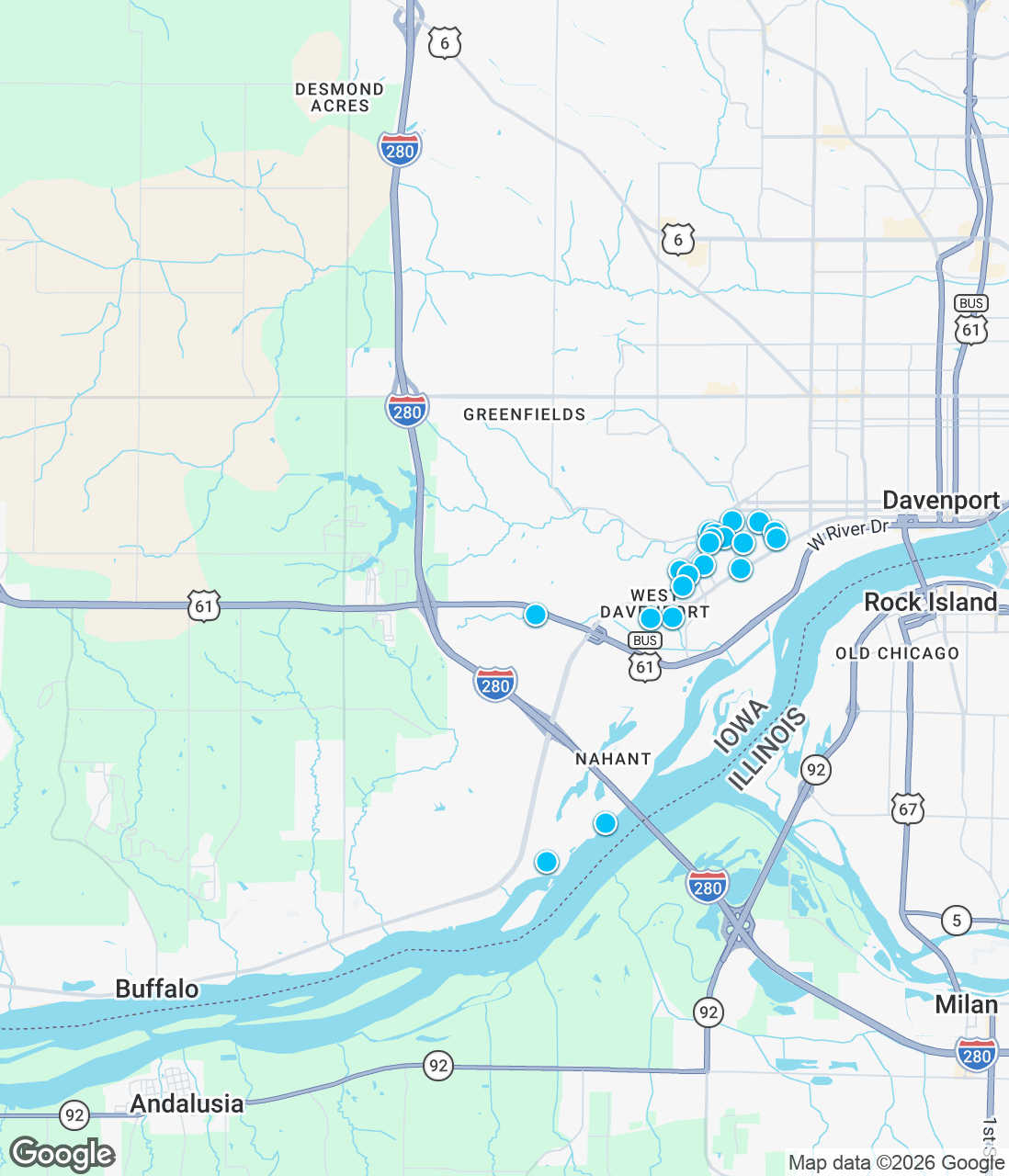1009x1176 pixels.
Task: Select the marker just south of Nahant
Action: (605, 823)
